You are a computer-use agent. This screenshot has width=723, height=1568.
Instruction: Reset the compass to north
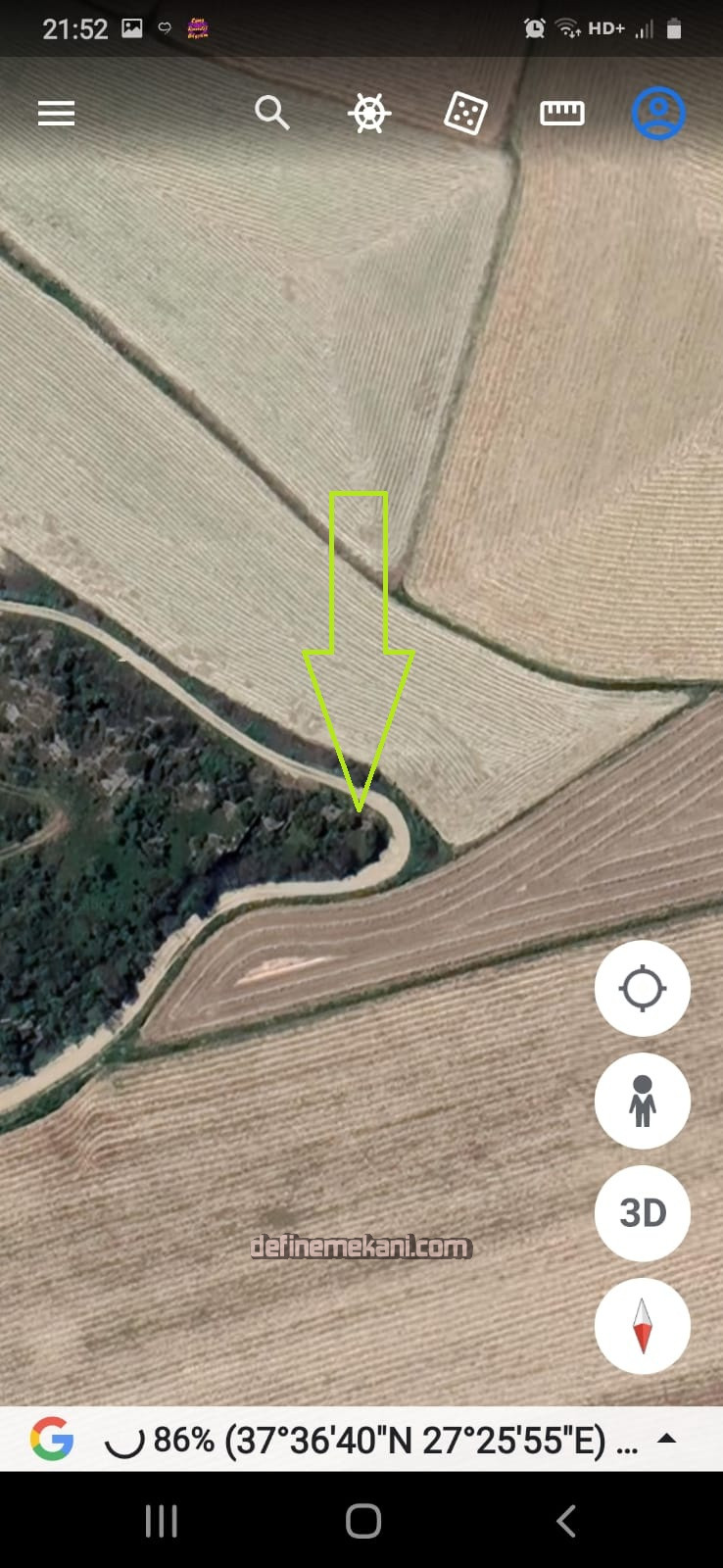point(643,1326)
